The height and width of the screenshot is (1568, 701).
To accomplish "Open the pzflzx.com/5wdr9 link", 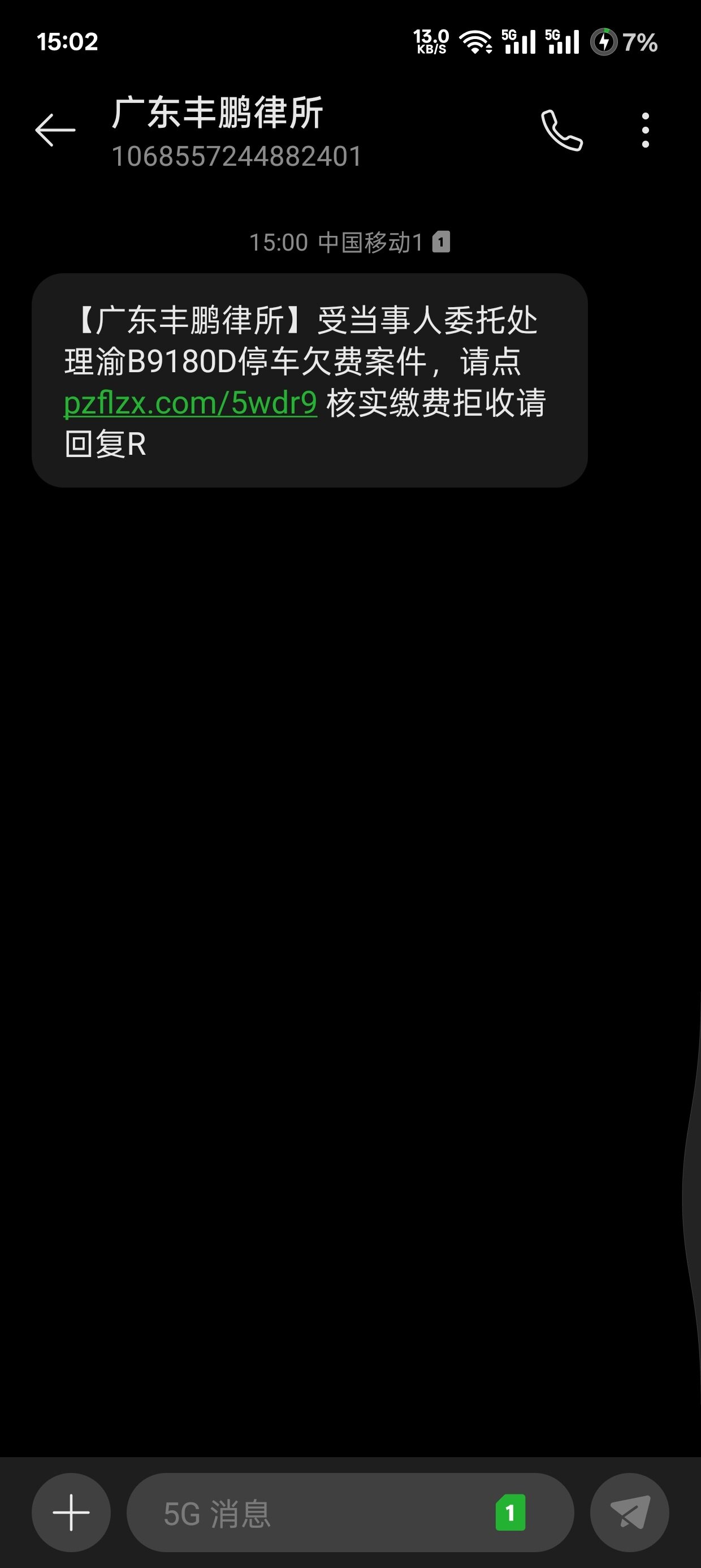I will point(191,403).
